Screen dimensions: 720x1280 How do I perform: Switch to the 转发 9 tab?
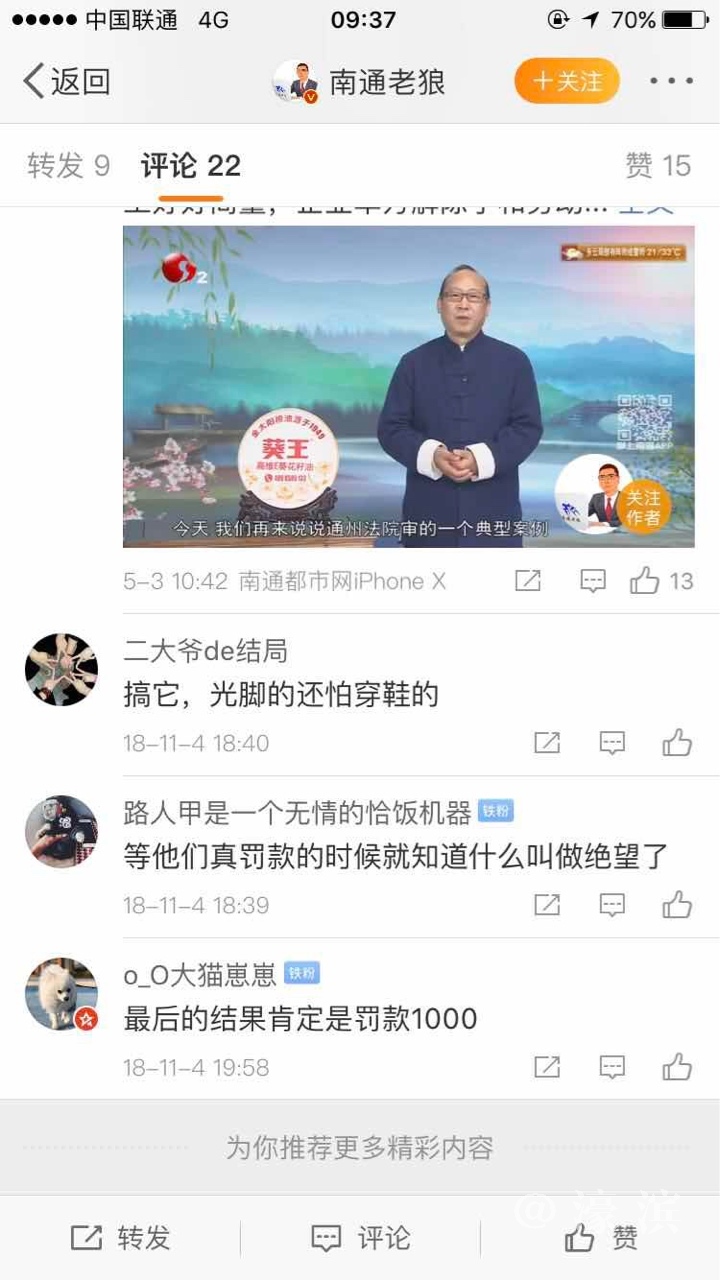tap(68, 165)
